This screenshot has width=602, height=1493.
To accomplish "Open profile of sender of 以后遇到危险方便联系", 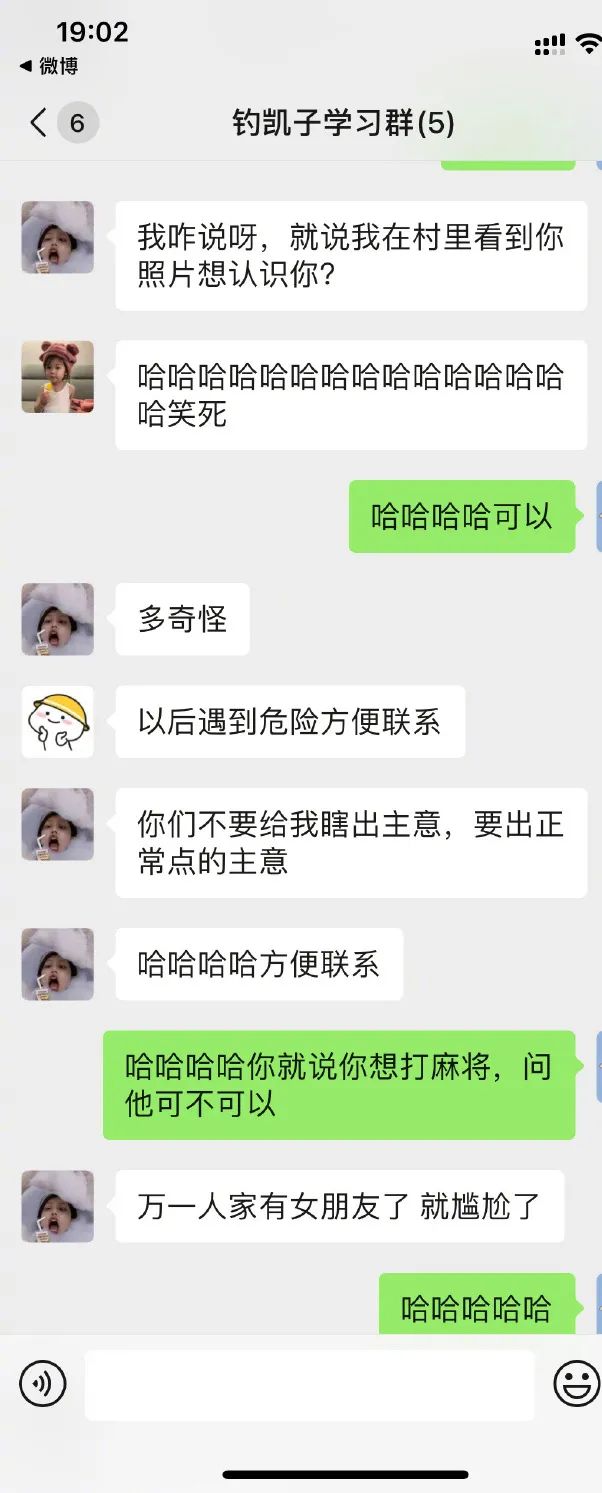I will click(58, 721).
